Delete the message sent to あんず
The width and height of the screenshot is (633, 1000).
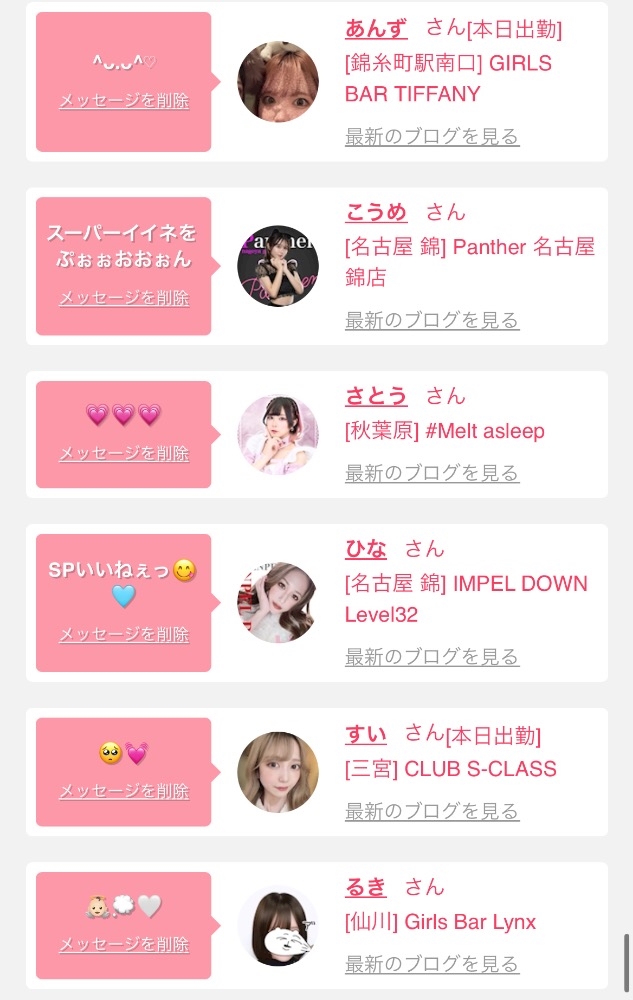(x=124, y=101)
